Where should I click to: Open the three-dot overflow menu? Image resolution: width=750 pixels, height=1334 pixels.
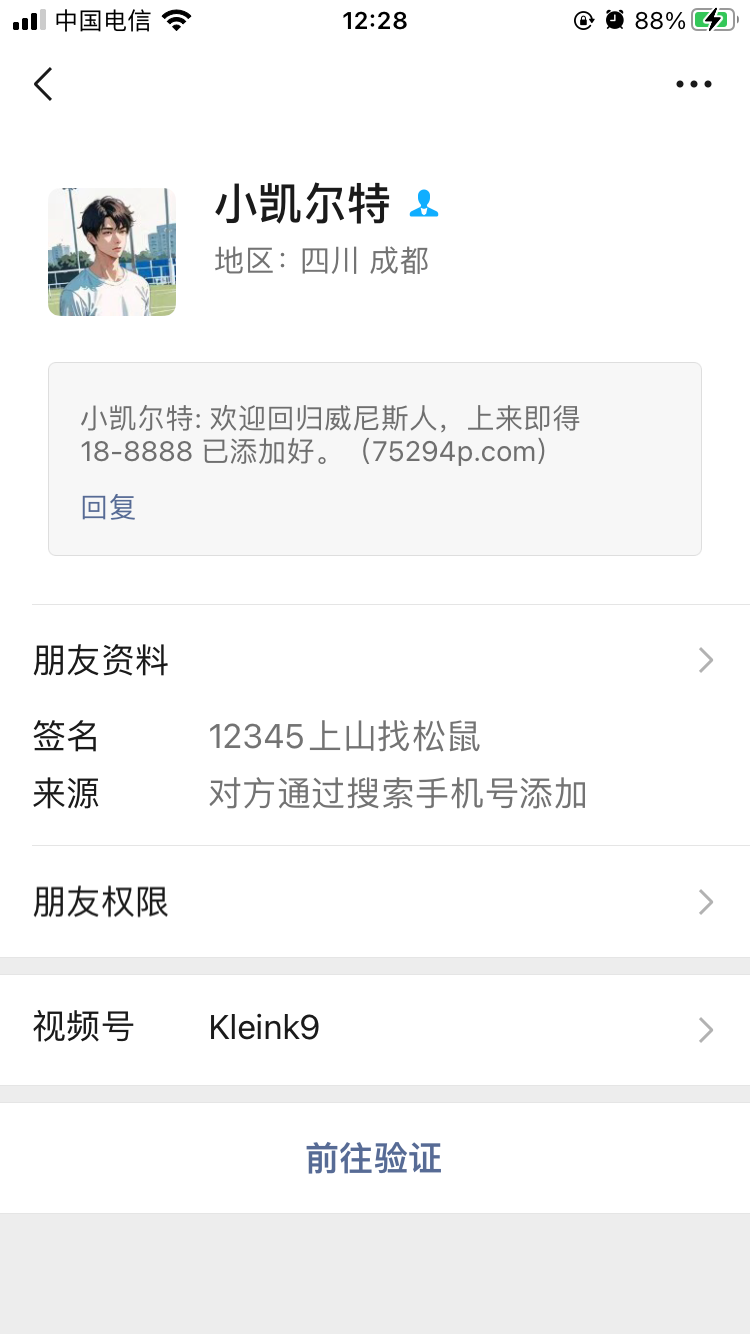point(693,85)
